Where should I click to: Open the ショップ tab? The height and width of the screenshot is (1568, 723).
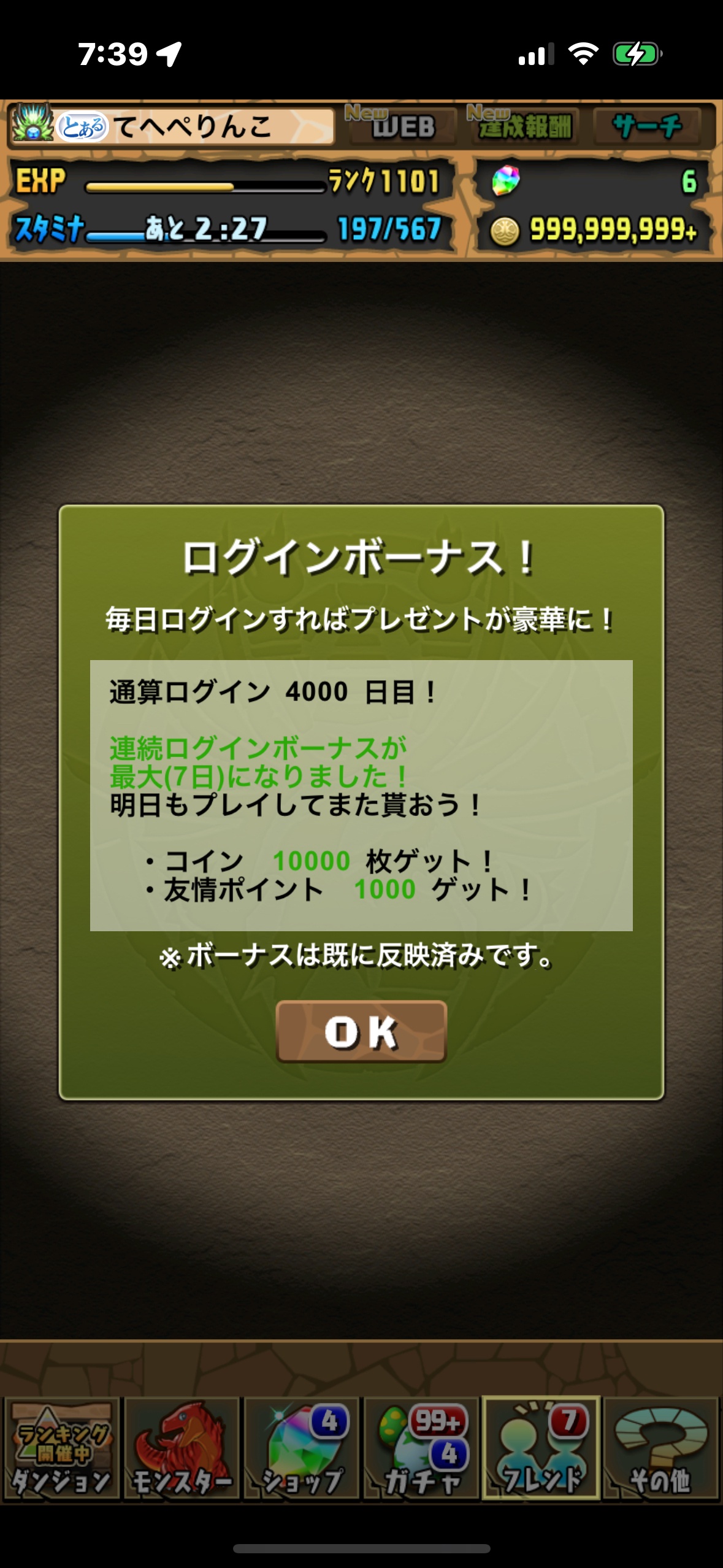(302, 1449)
